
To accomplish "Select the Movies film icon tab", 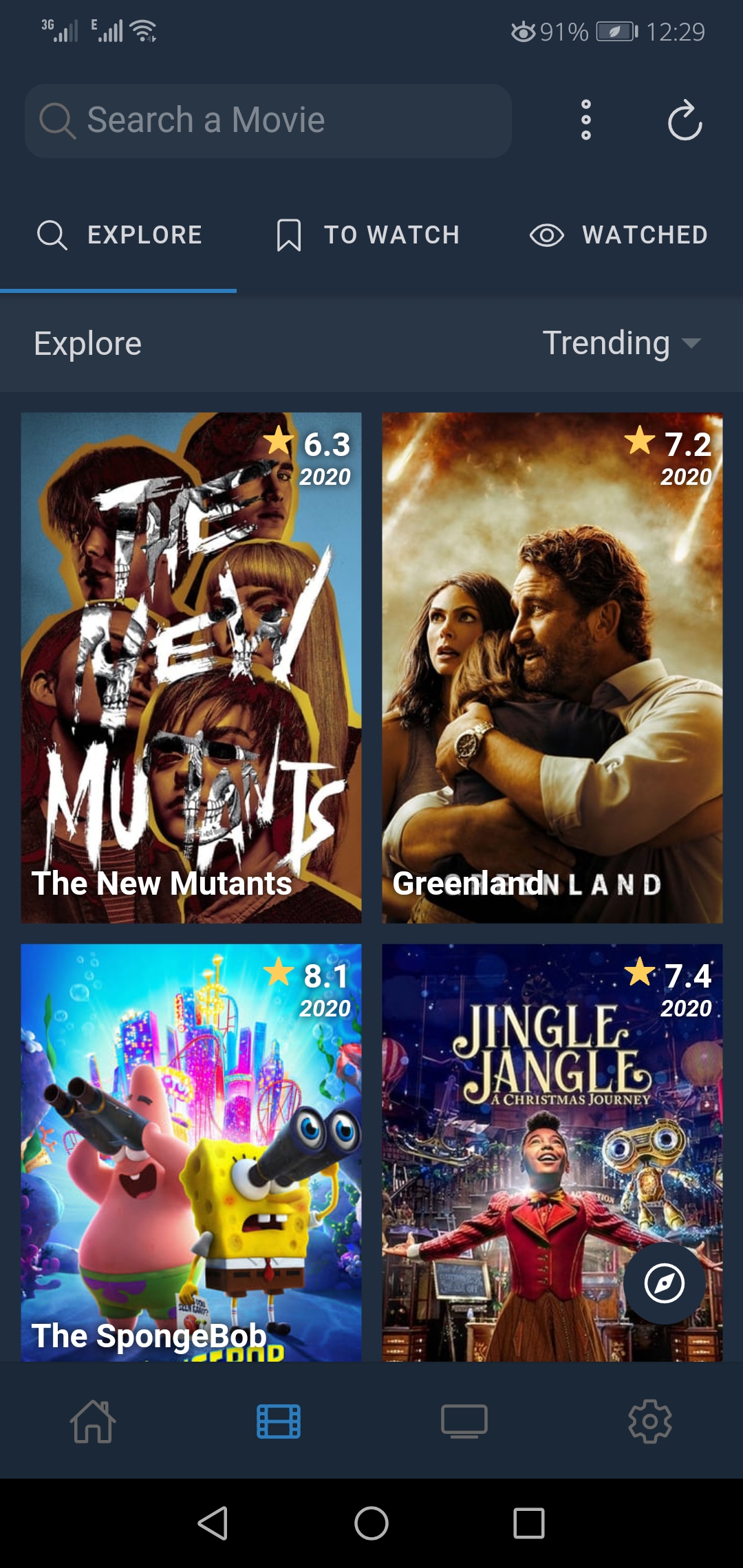I will pos(279,1421).
